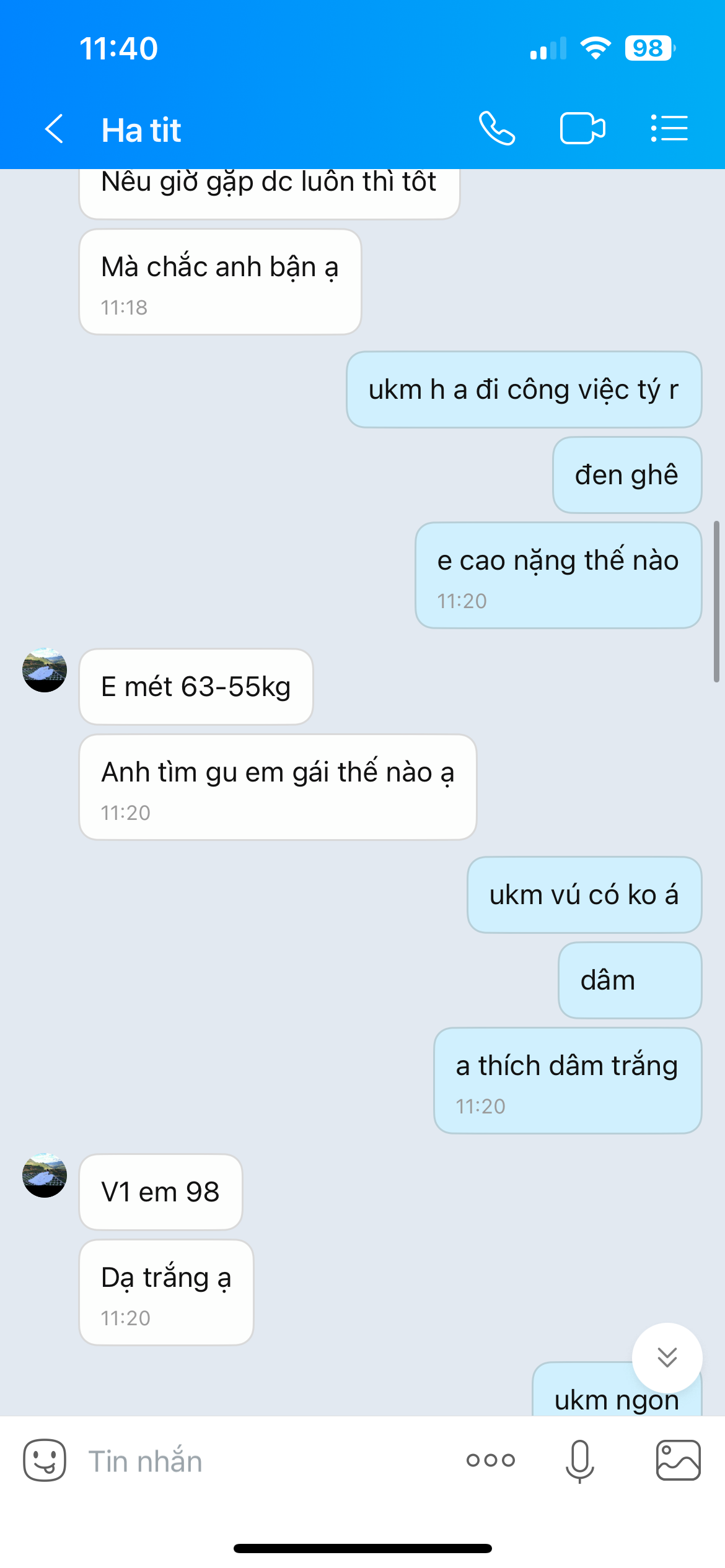Open the three-dot more attachments menu
725x1568 pixels.
491,1460
